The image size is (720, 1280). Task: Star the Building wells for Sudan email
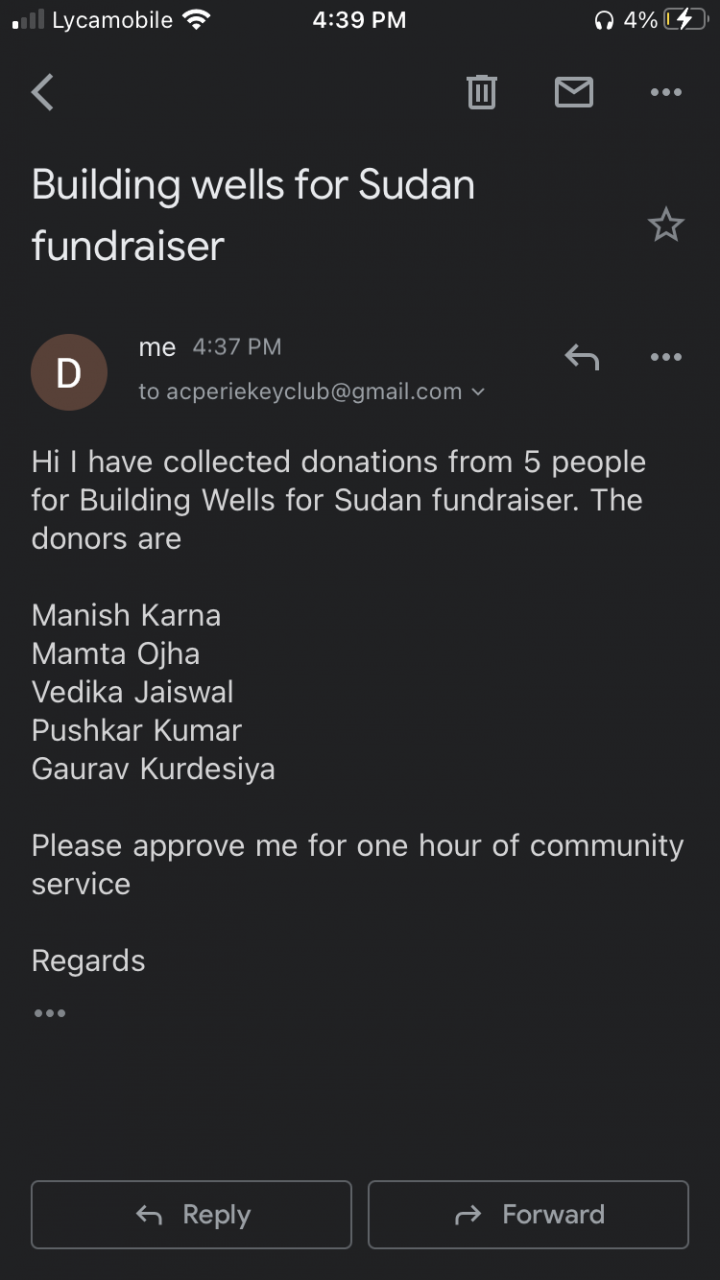click(x=665, y=225)
